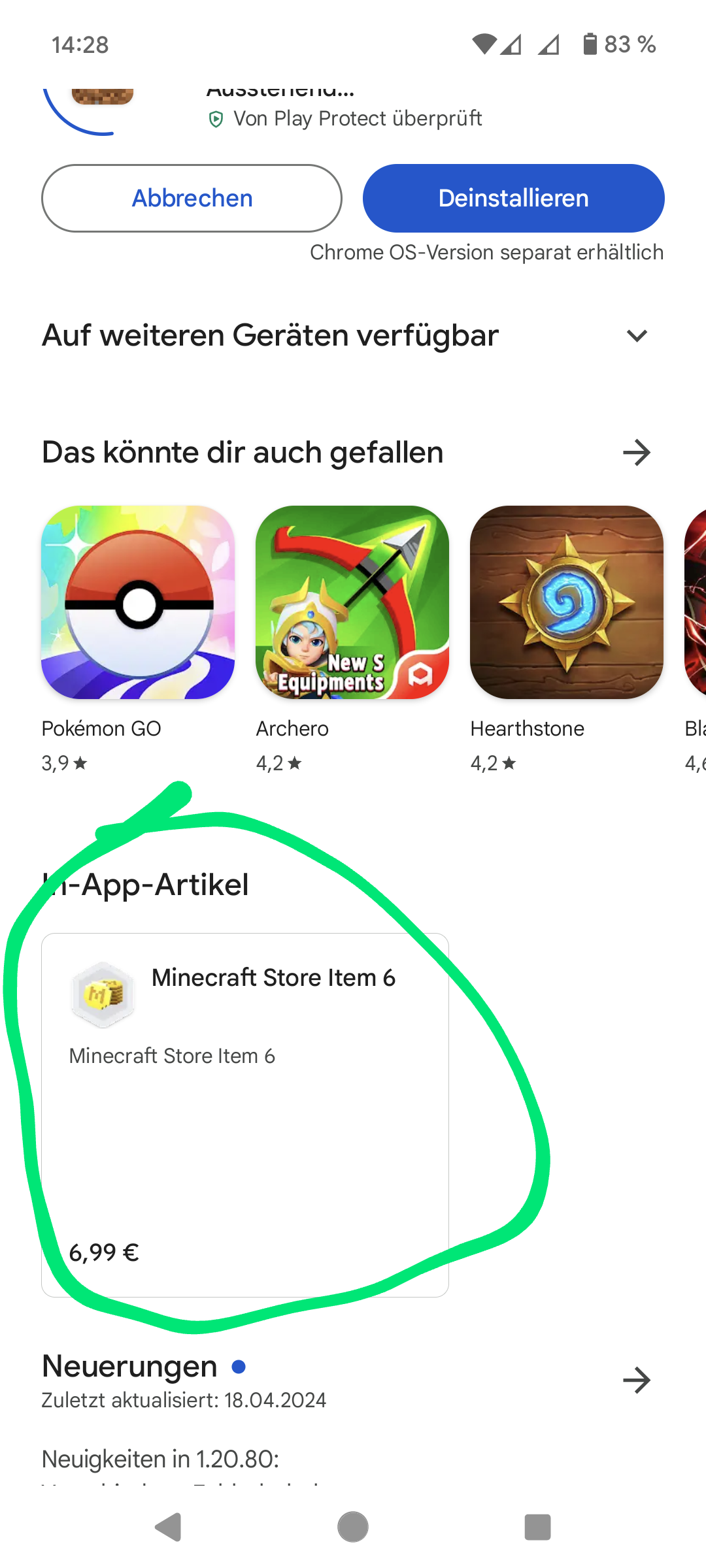Open the Das könnte dir auch gefallen arrow
This screenshot has width=706, height=1568.
pos(636,452)
